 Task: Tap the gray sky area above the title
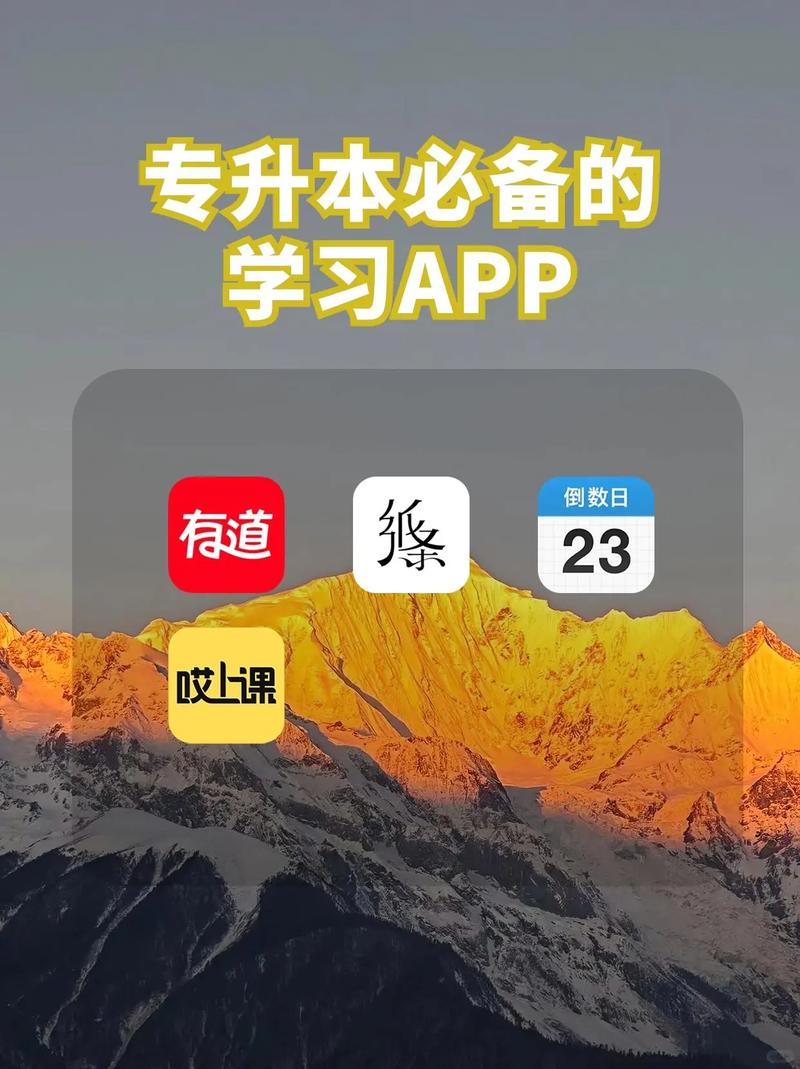[400, 70]
